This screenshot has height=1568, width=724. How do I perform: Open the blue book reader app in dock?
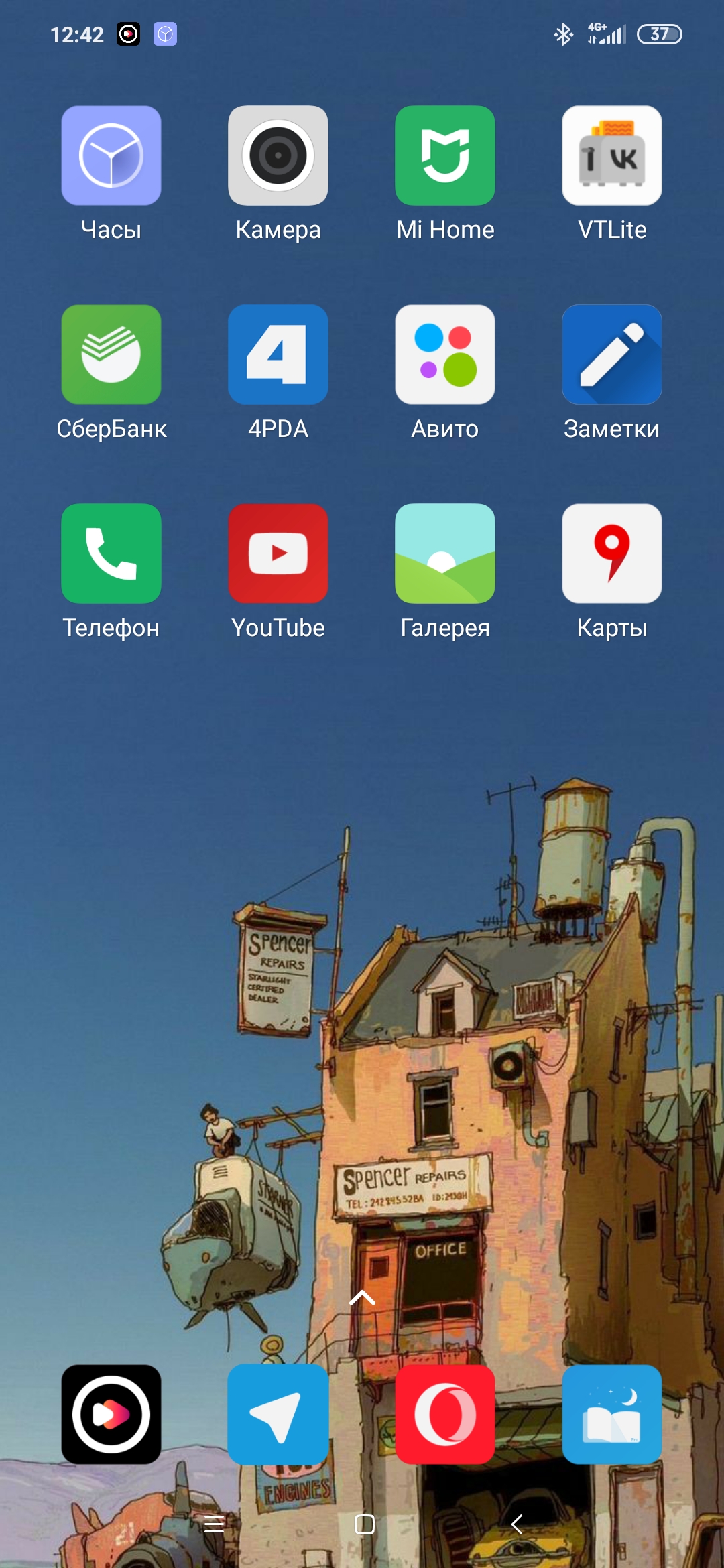[x=612, y=1415]
